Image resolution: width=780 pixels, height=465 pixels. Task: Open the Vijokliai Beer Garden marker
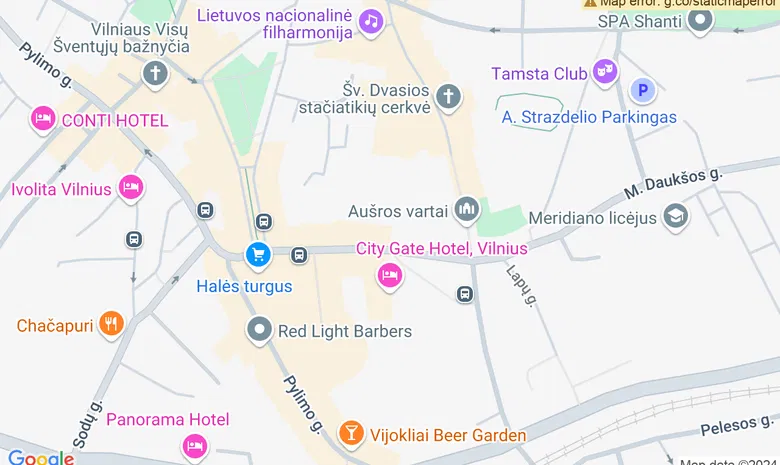click(350, 433)
